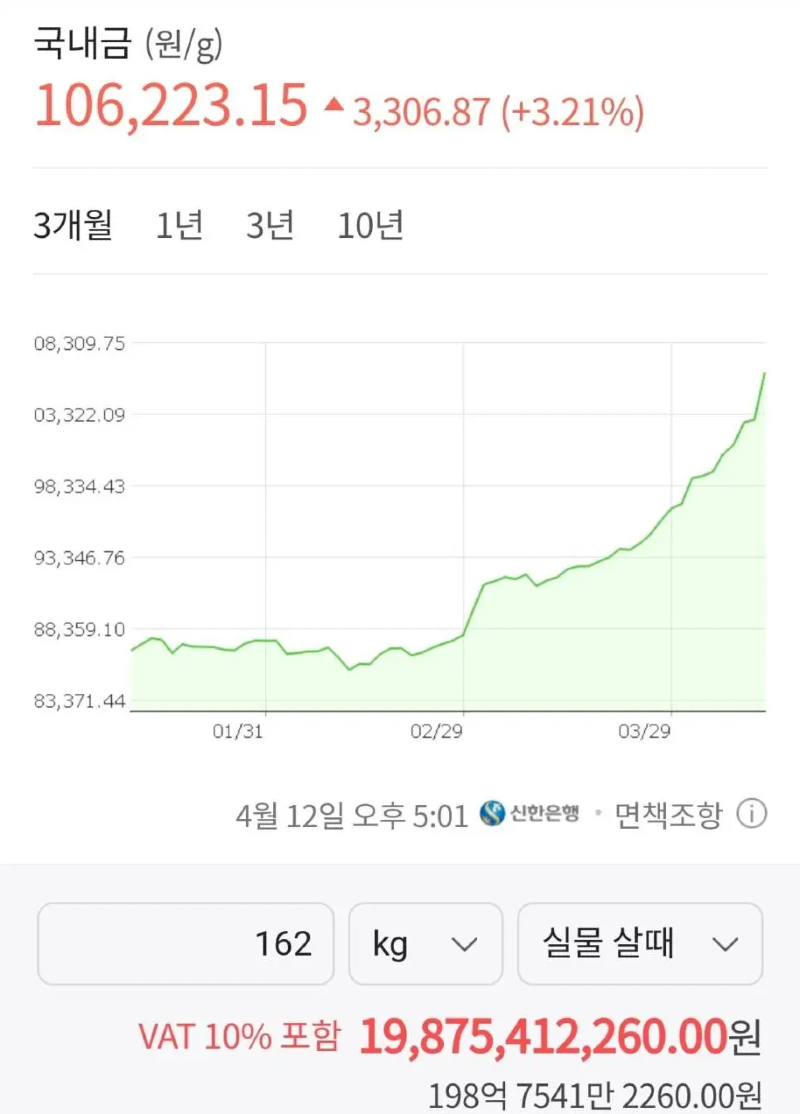View the 10년 price history
The height and width of the screenshot is (1114, 800).
pos(371,226)
